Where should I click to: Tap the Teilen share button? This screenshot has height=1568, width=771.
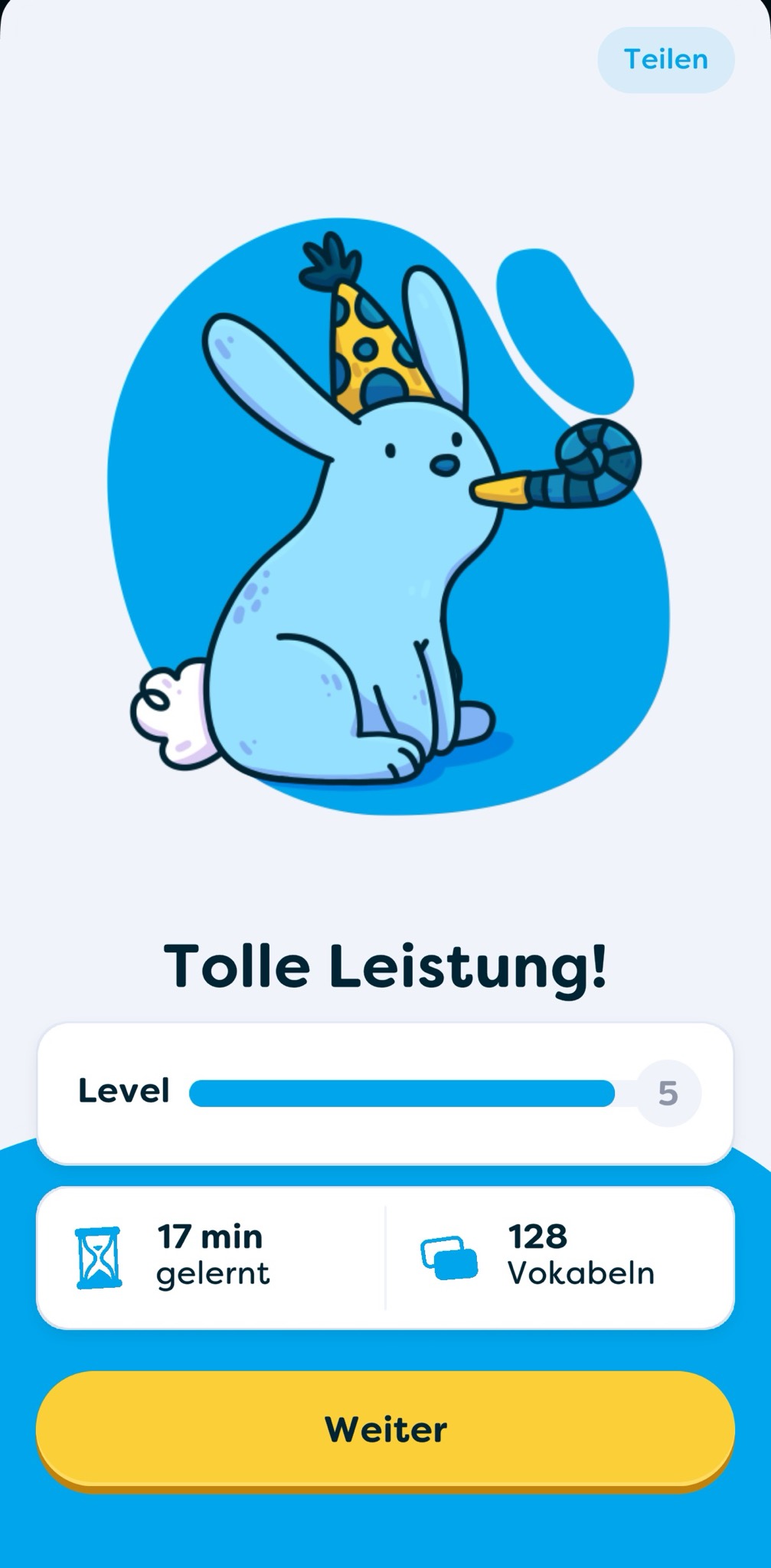coord(665,60)
